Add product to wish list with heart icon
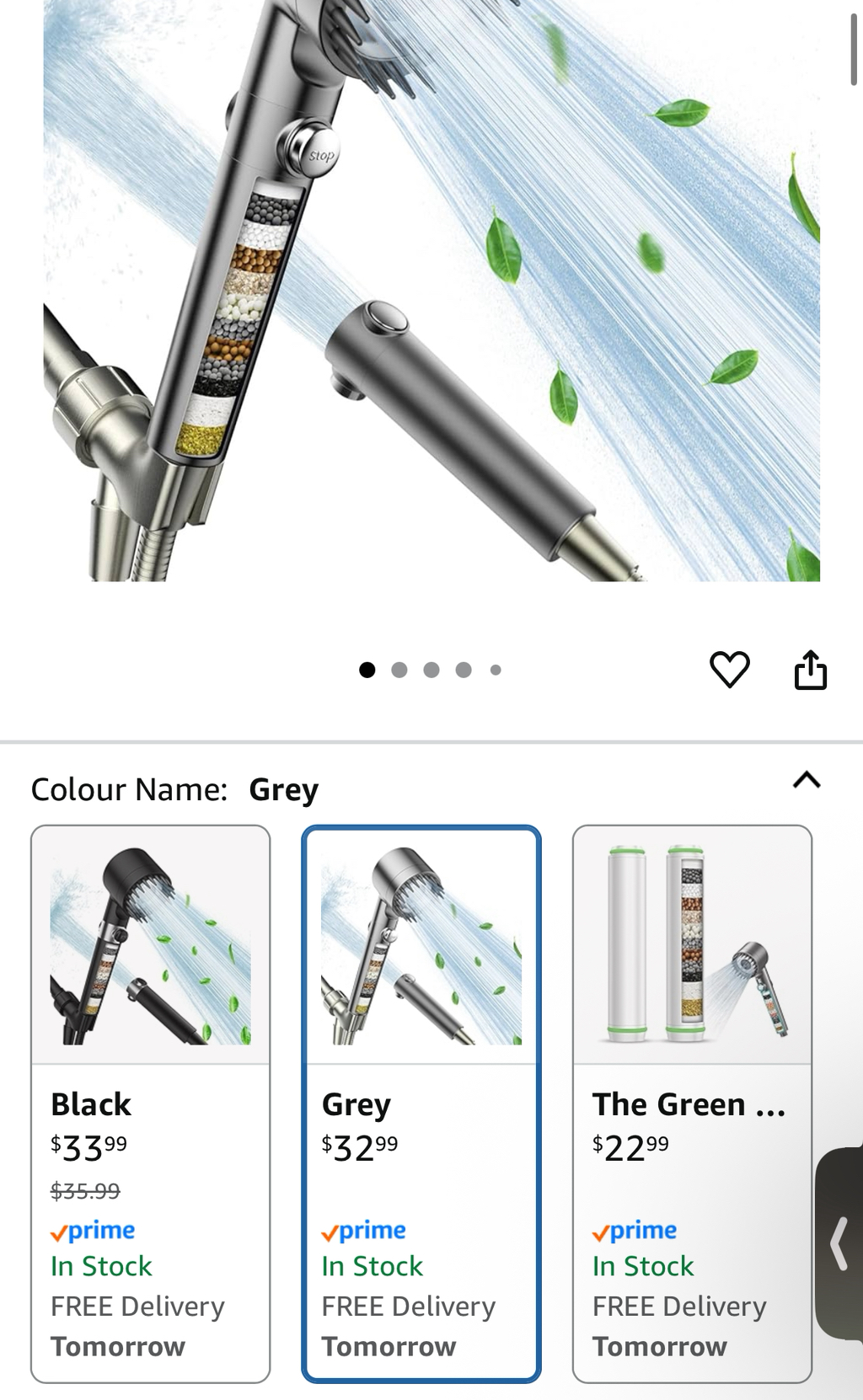This screenshot has height=1400, width=863. coord(729,670)
